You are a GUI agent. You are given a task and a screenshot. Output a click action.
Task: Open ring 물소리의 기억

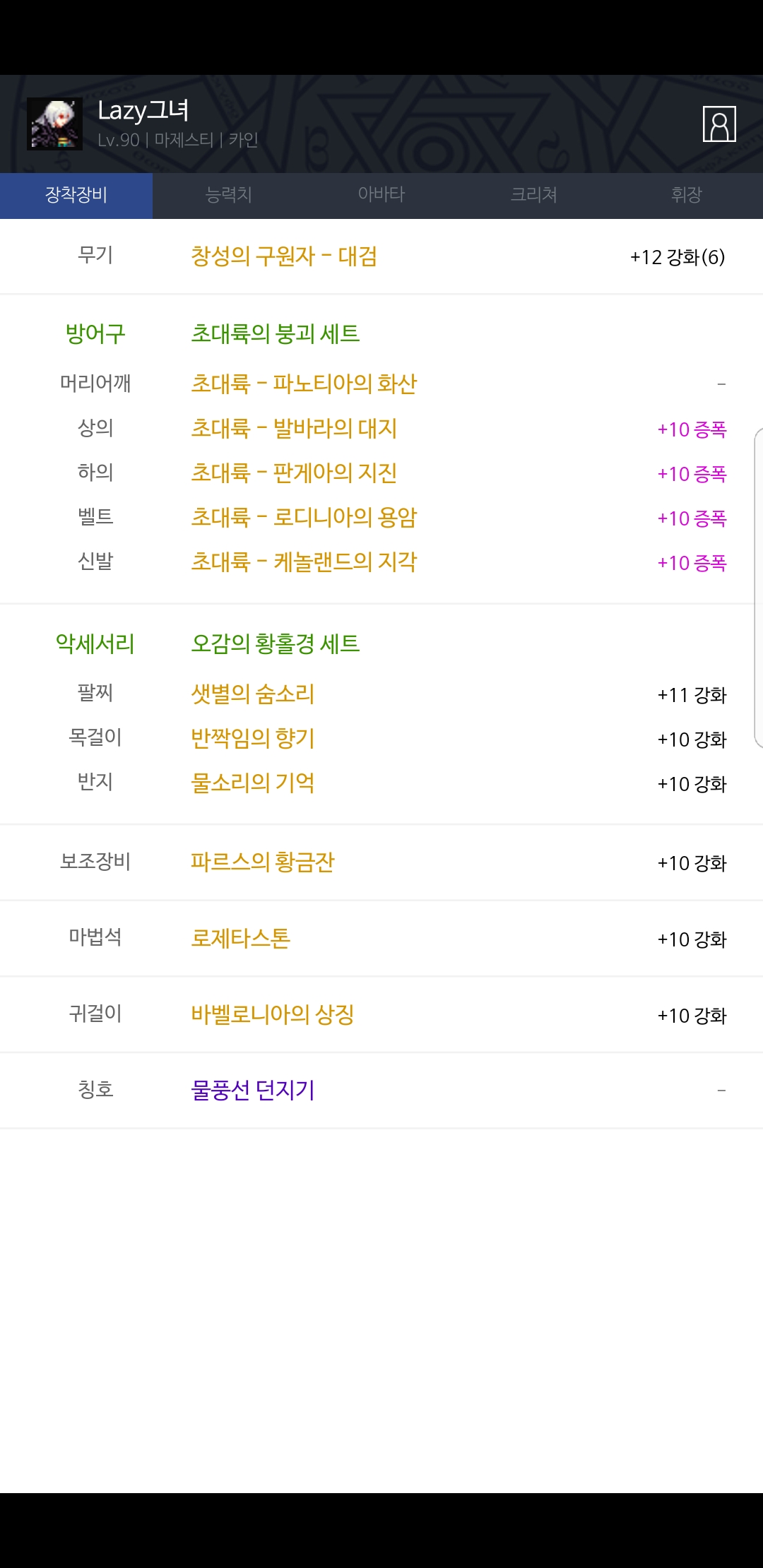pos(253,783)
